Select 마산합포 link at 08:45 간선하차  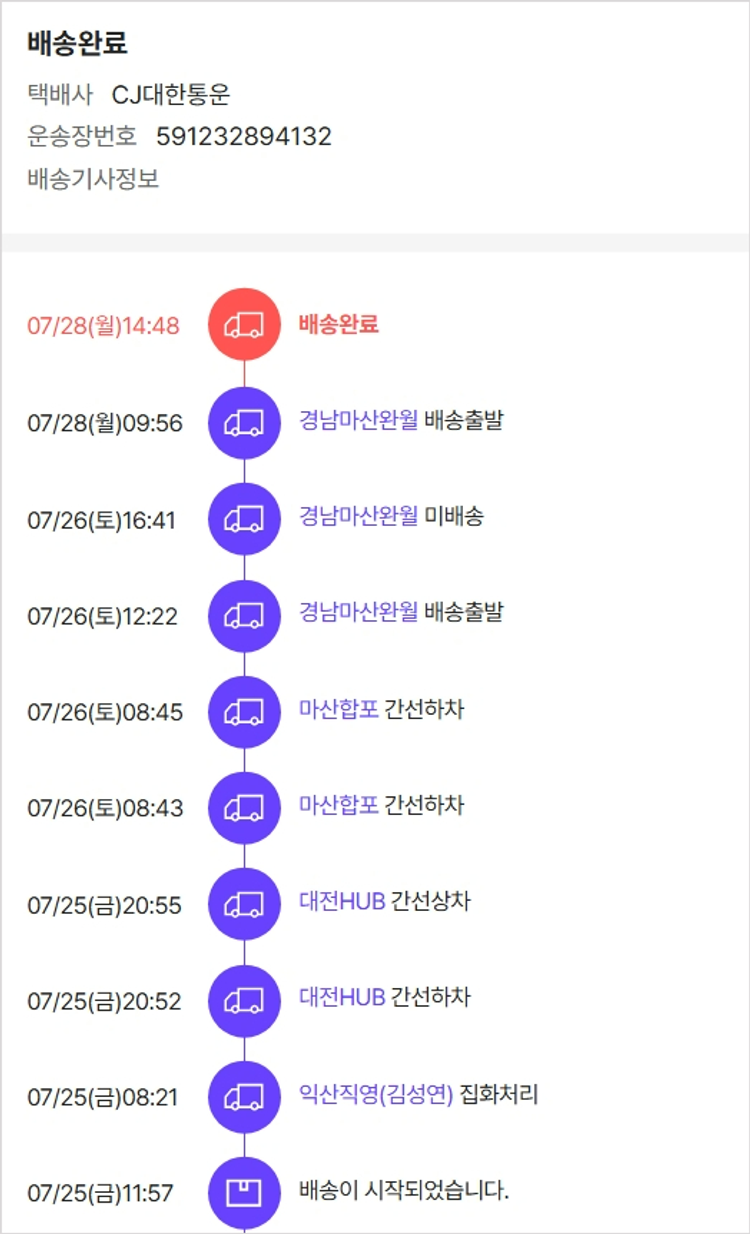(x=338, y=709)
